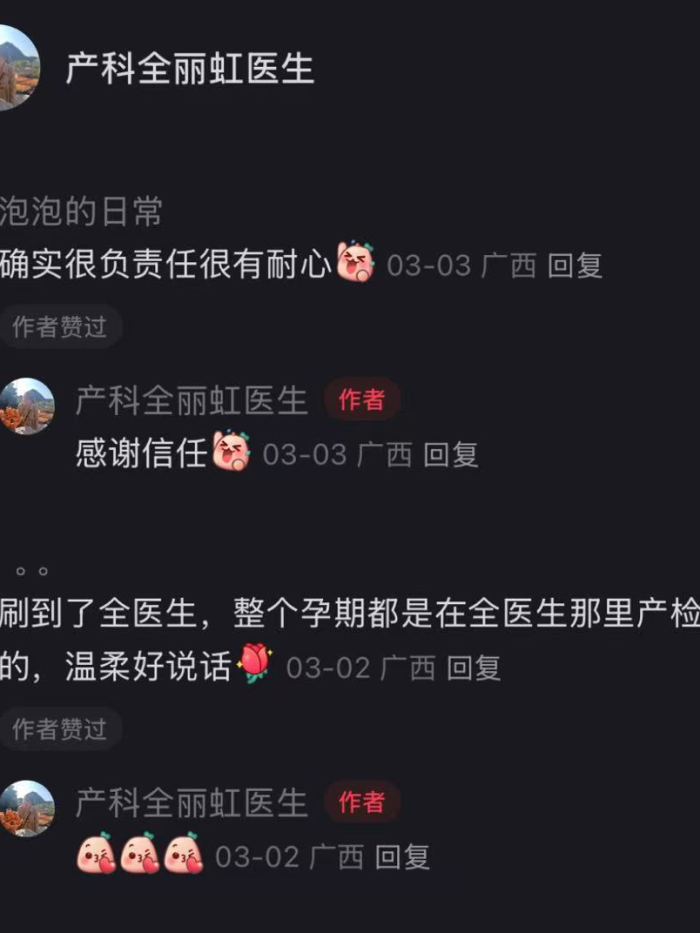The height and width of the screenshot is (933, 700).
Task: Reply to the 确实很负责任很有耐心 comment
Action: click(575, 265)
